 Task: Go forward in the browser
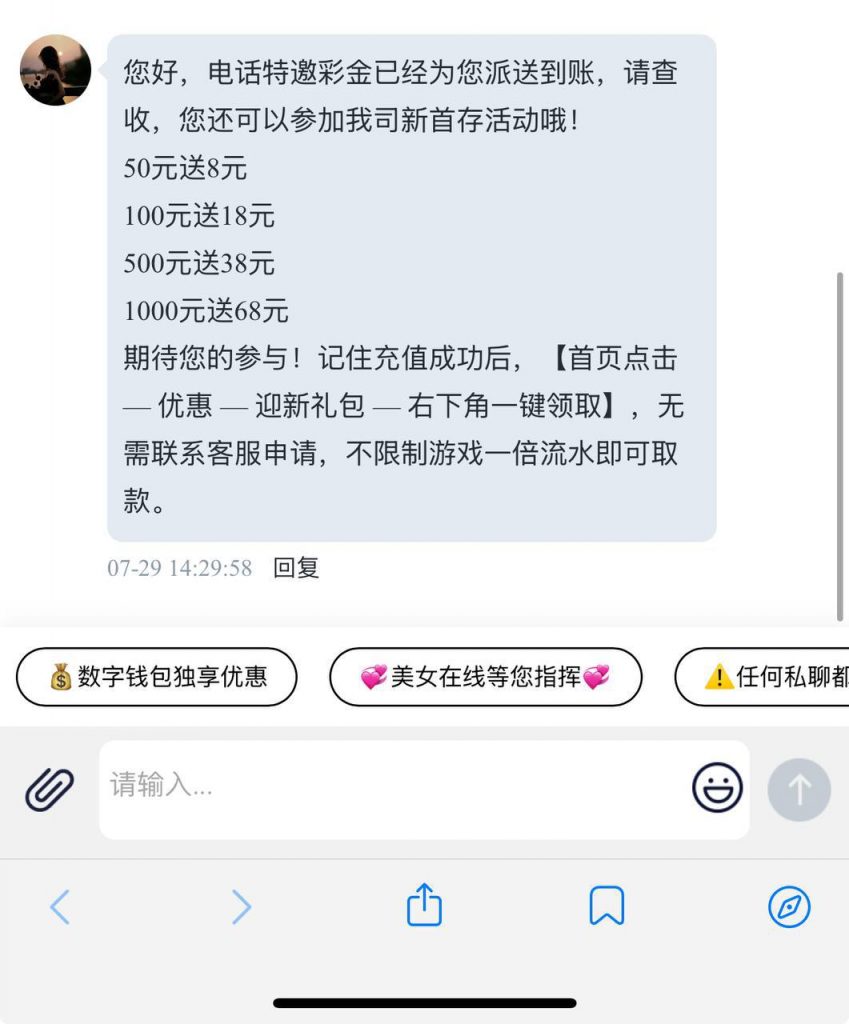click(x=241, y=907)
